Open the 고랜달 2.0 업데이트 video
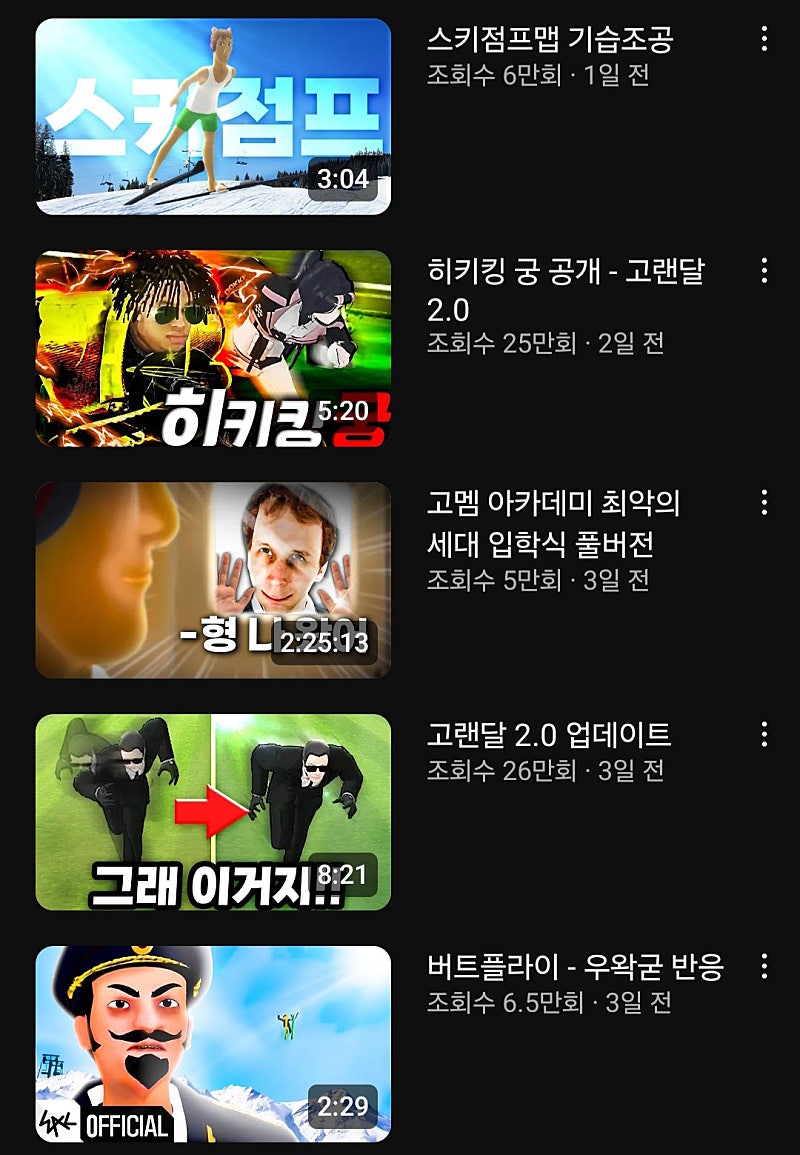The height and width of the screenshot is (1155, 800). coord(213,812)
